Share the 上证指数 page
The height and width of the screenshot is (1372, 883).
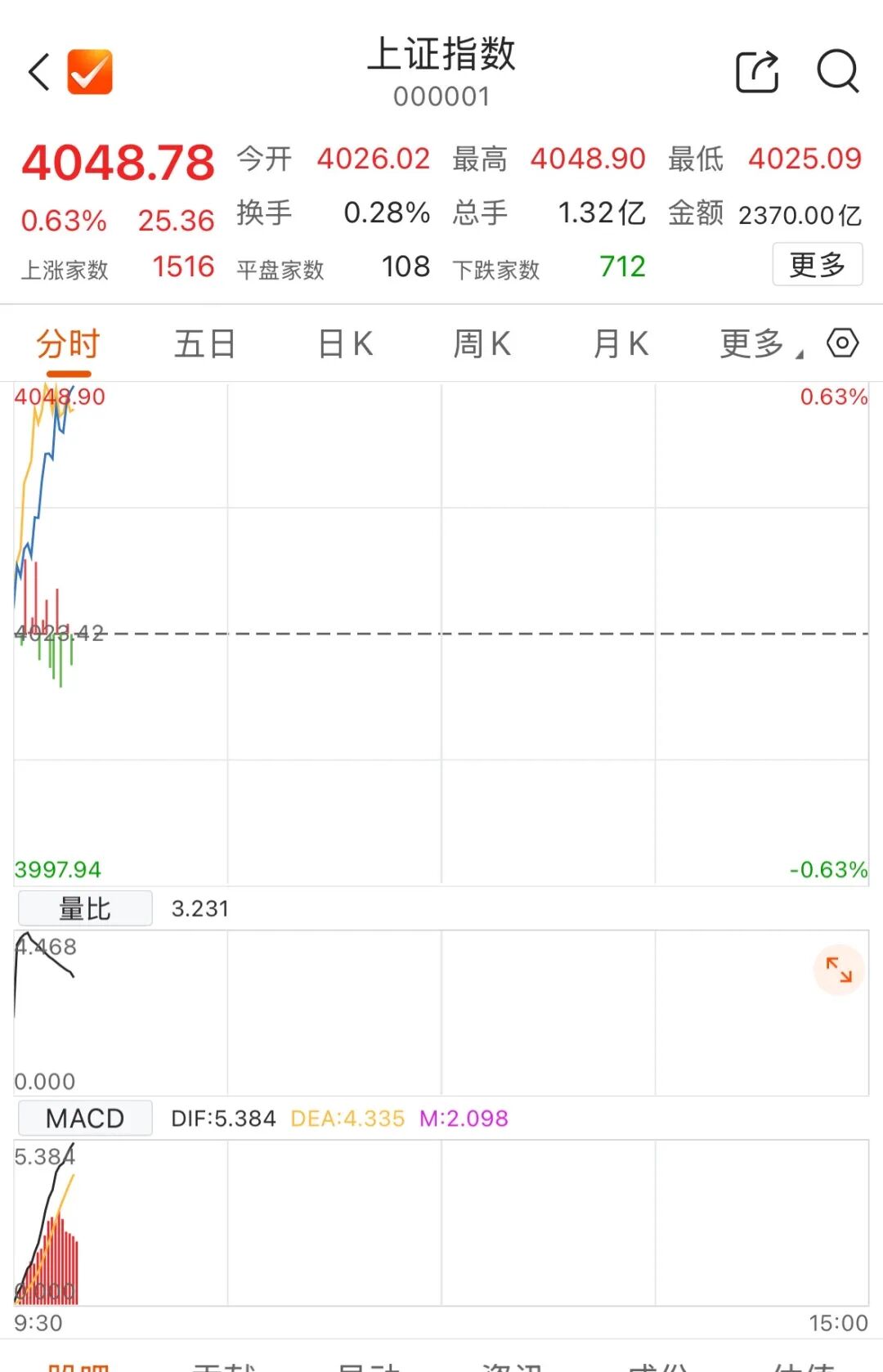757,72
